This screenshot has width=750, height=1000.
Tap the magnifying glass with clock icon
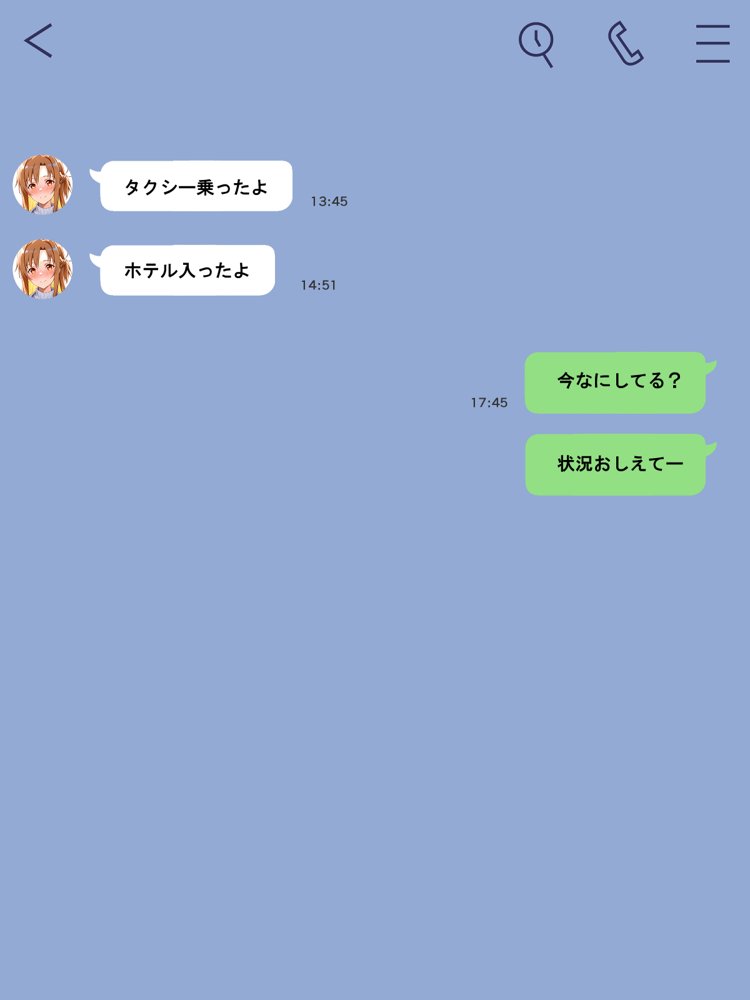(537, 44)
